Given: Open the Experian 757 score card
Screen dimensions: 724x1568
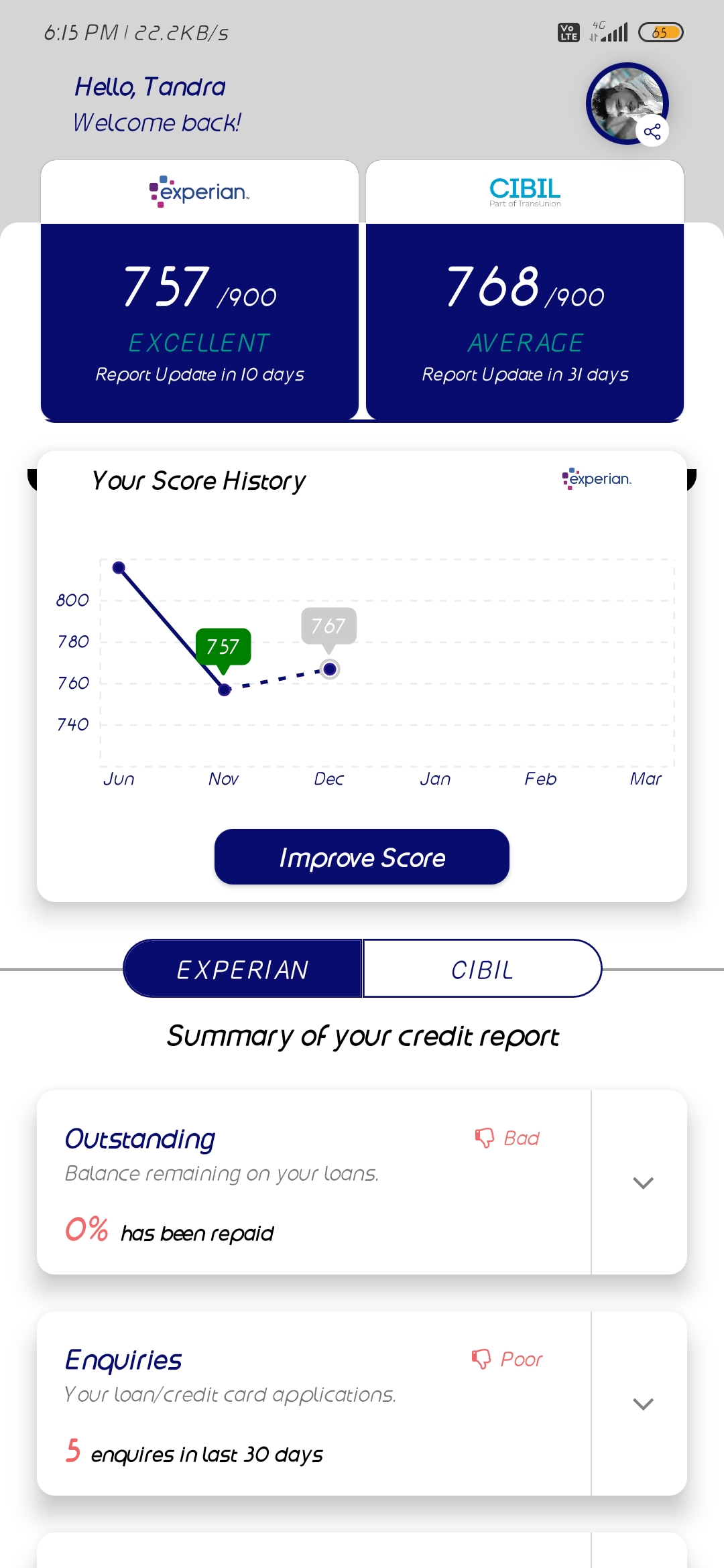Looking at the screenshot, I should tap(200, 291).
